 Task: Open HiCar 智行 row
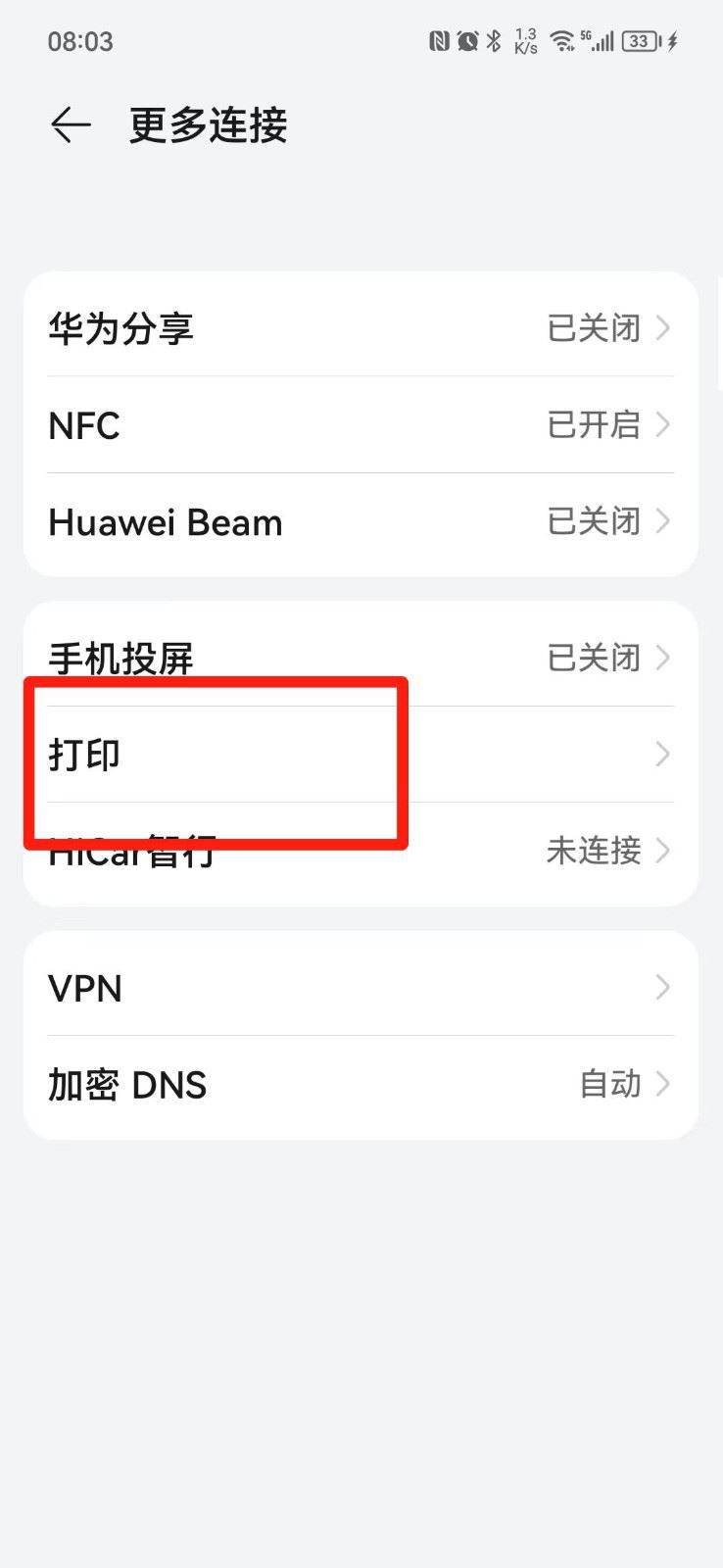tap(361, 851)
